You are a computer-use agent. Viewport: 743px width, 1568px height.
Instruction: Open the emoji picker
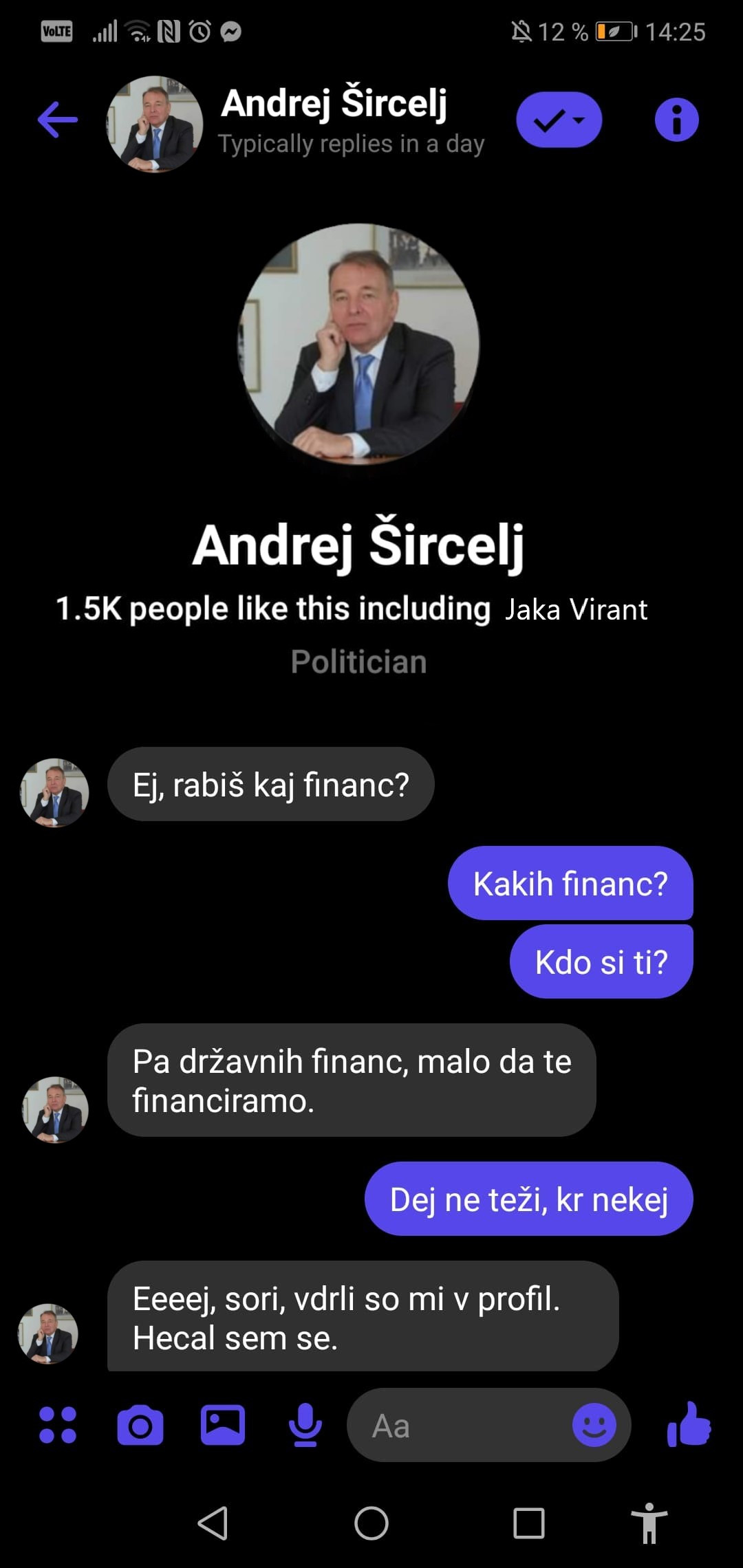(594, 1425)
